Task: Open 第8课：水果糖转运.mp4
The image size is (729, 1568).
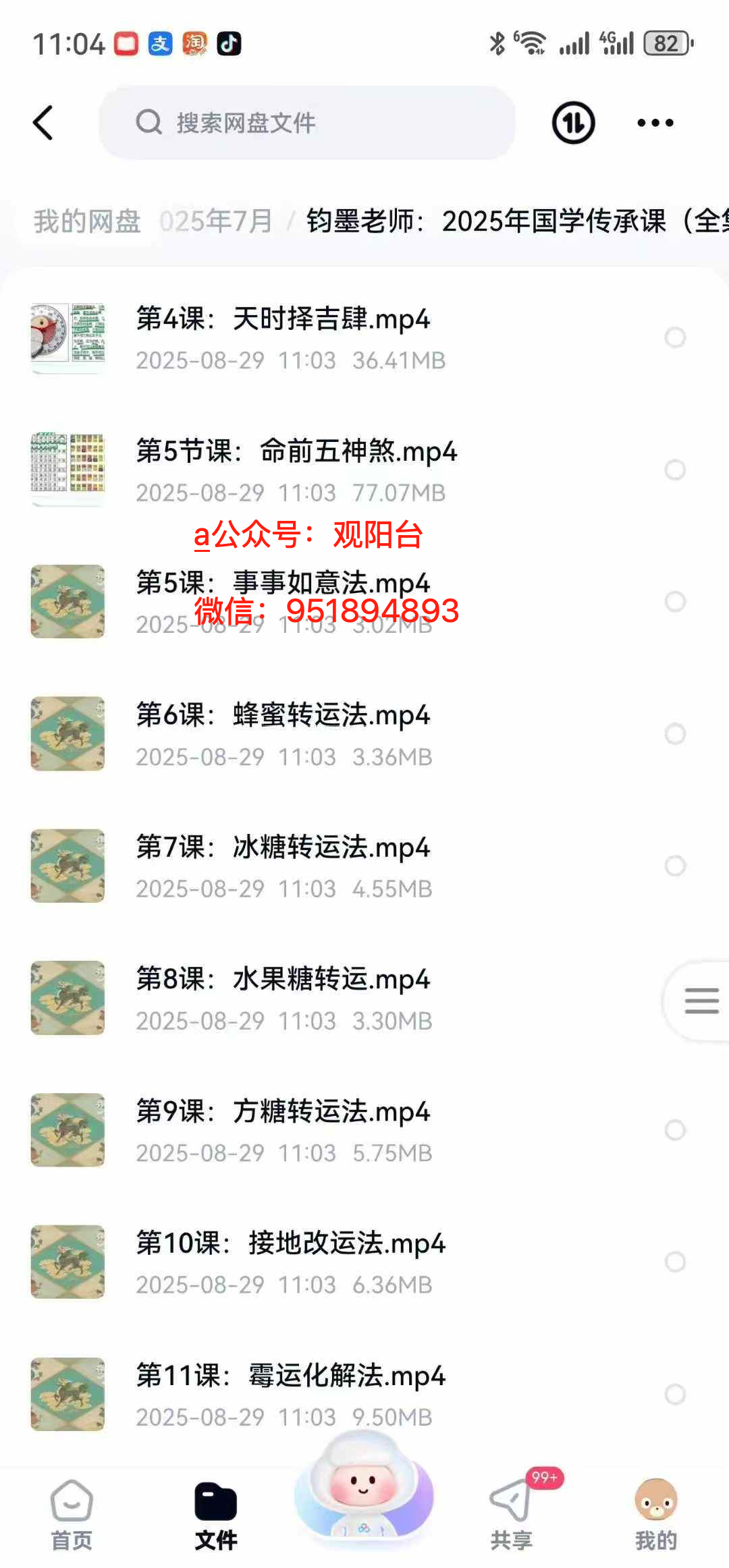Action: (x=283, y=979)
